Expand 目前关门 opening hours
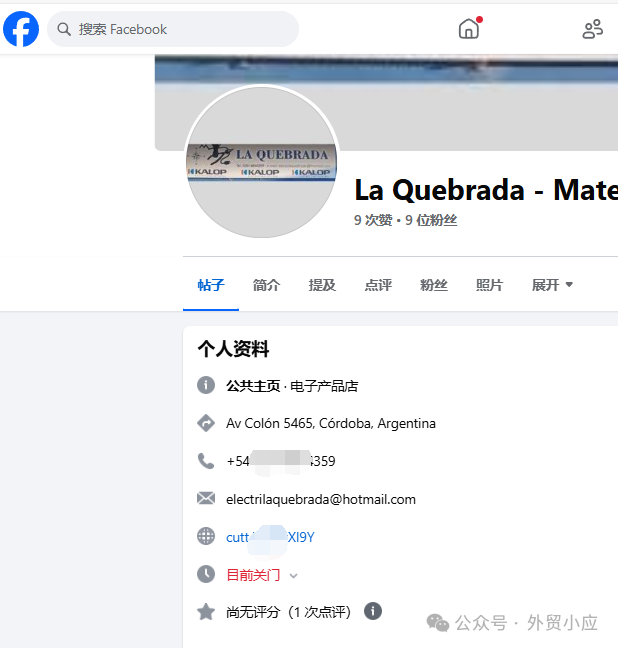This screenshot has height=648, width=618. (x=262, y=575)
